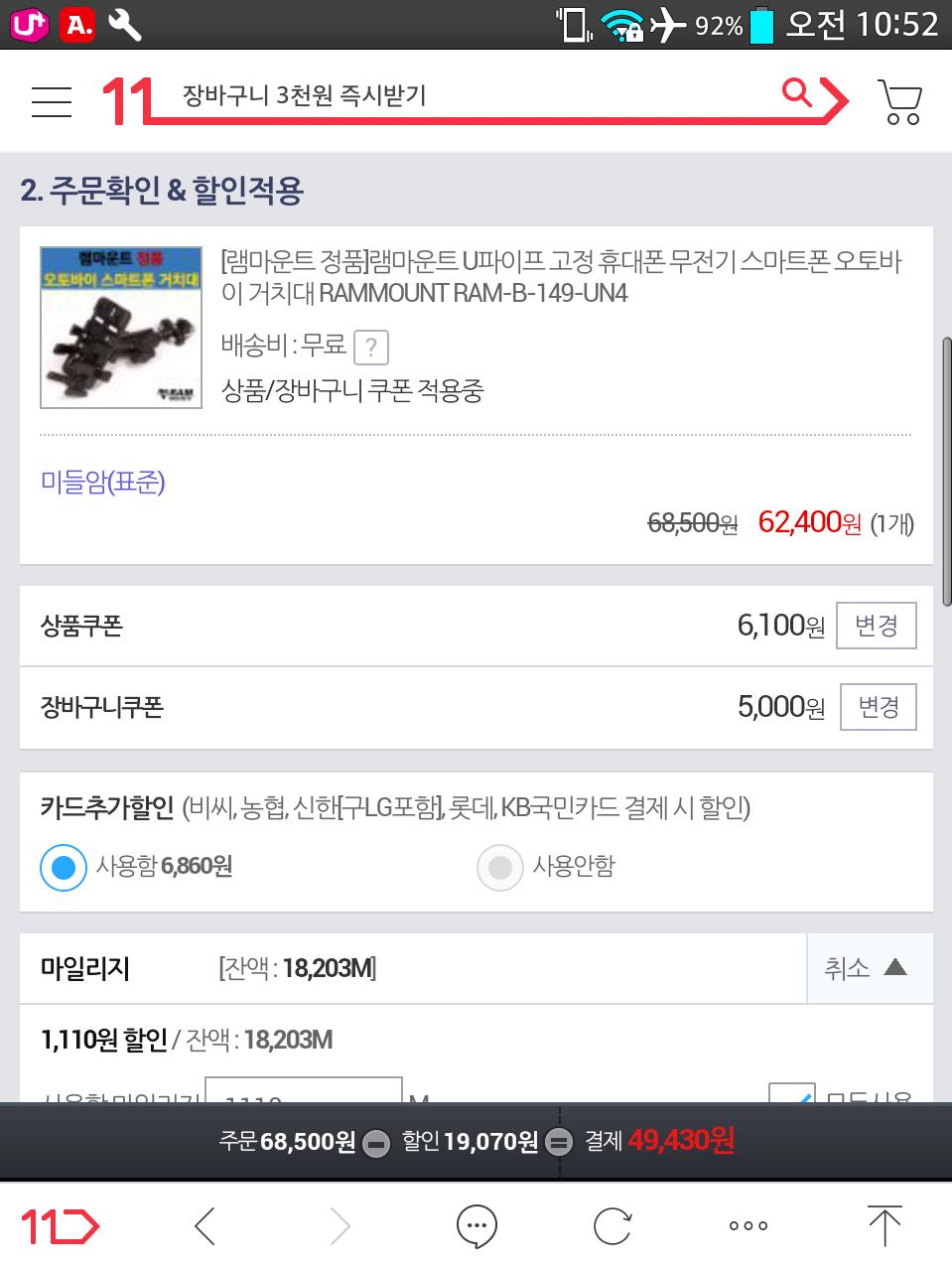Tap the 11st home logo in bottom bar

[x=61, y=1227]
